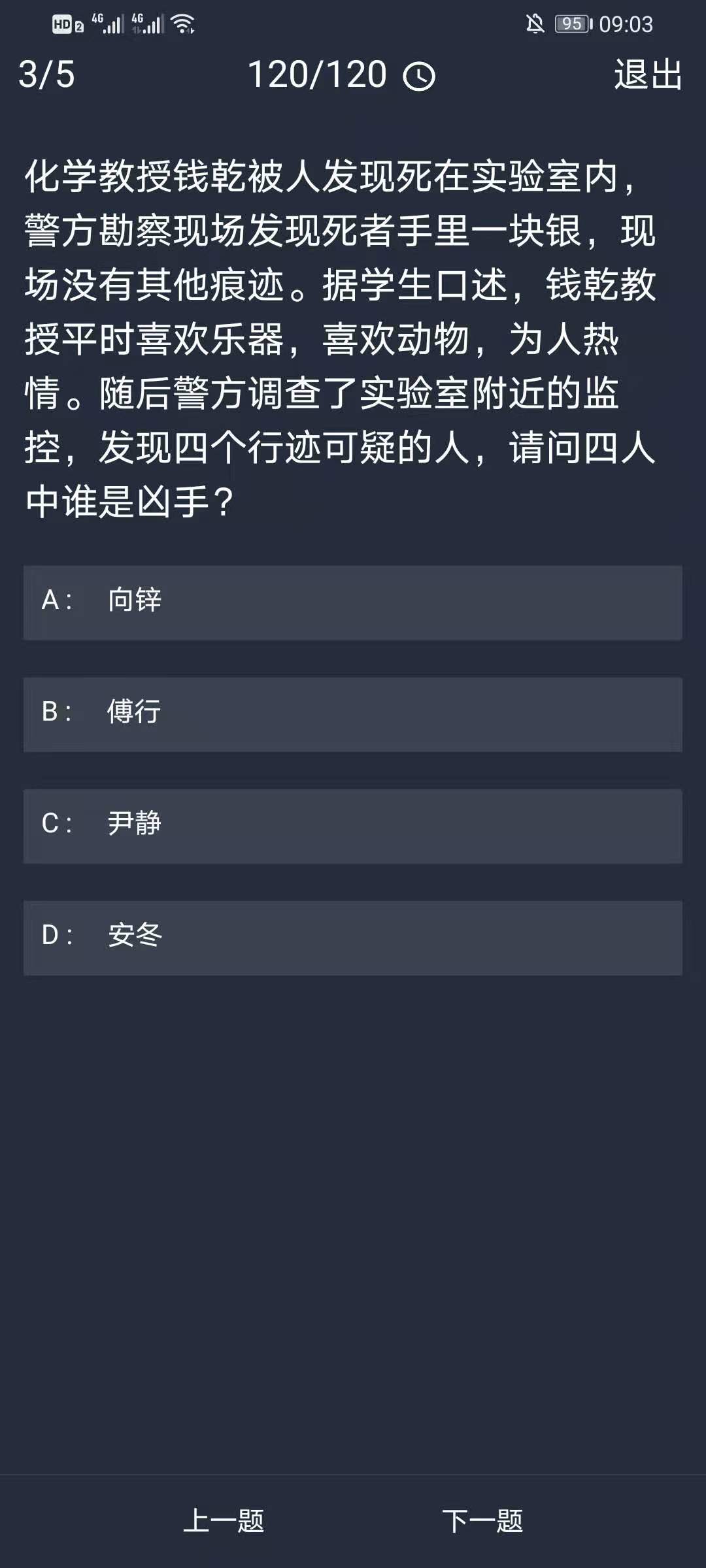This screenshot has height=1568, width=706.
Task: Mark answer D: 安冬
Action: 353,937
